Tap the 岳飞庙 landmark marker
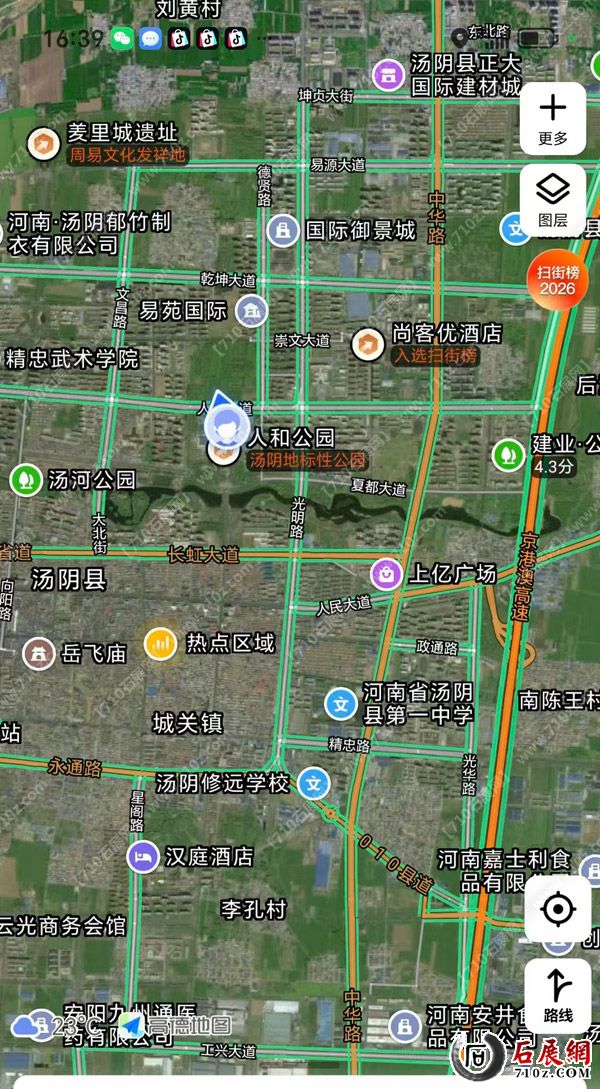The image size is (600, 1089). 40,654
